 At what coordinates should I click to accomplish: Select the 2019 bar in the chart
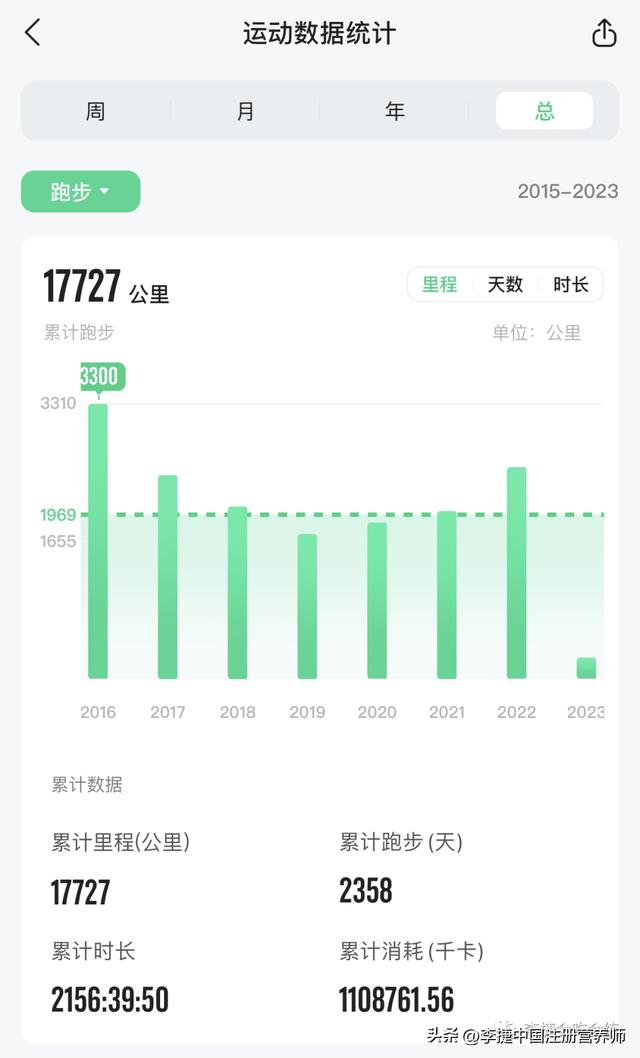coord(308,606)
